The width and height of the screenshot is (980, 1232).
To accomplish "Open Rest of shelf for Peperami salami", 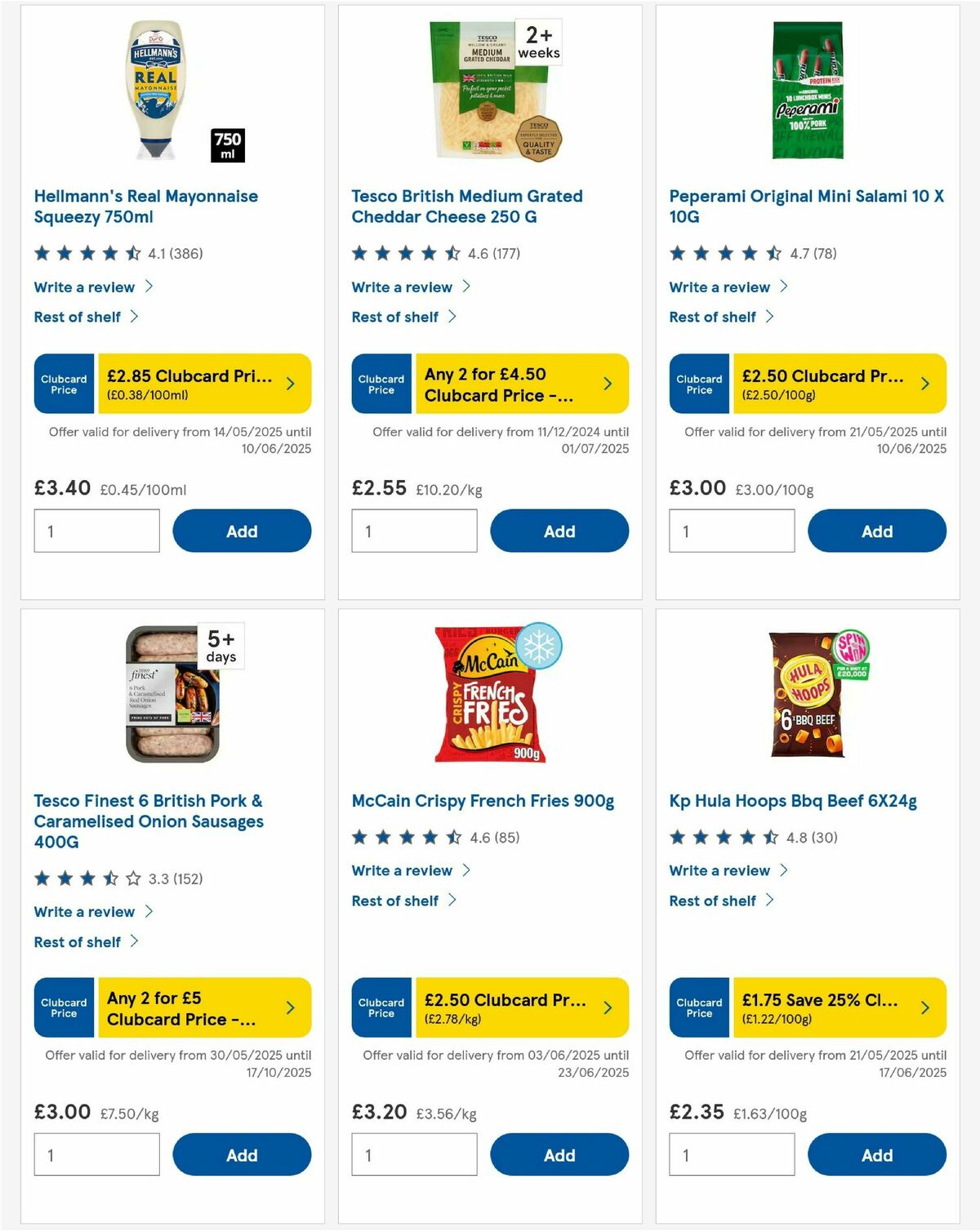I will [719, 317].
